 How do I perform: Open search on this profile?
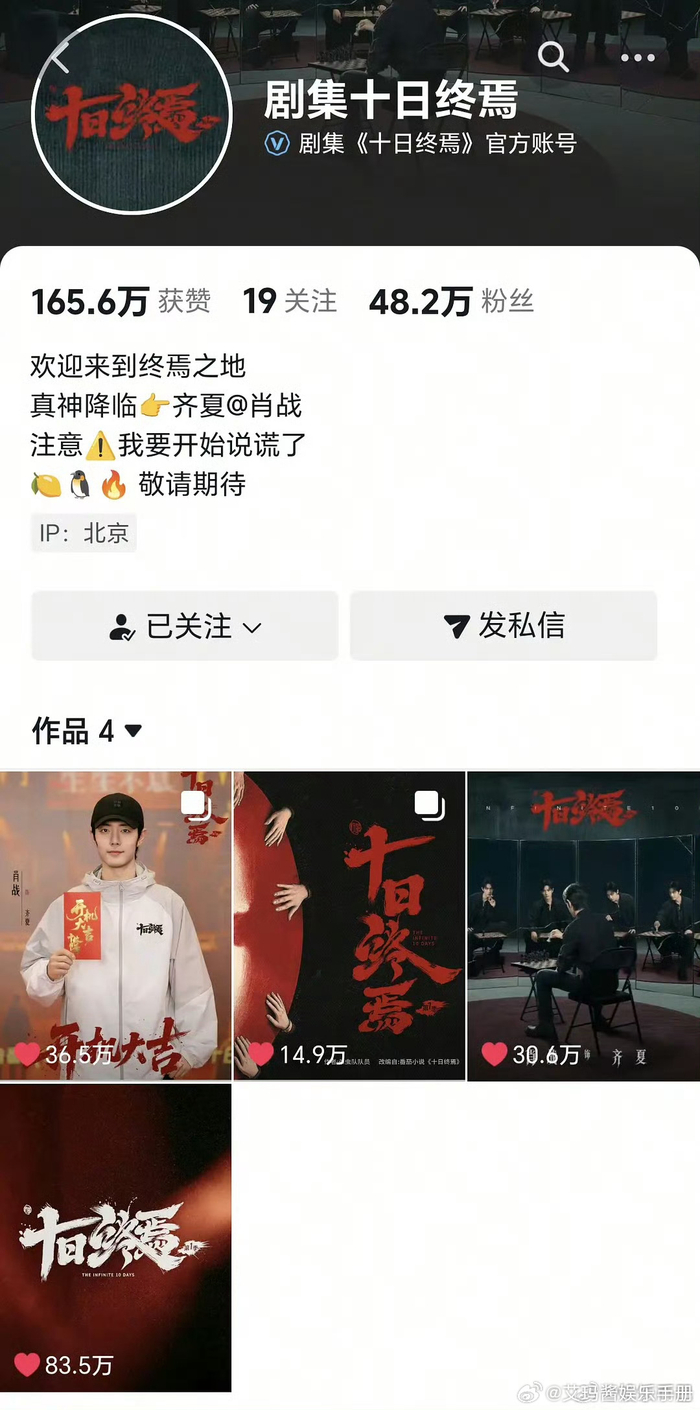click(x=553, y=56)
